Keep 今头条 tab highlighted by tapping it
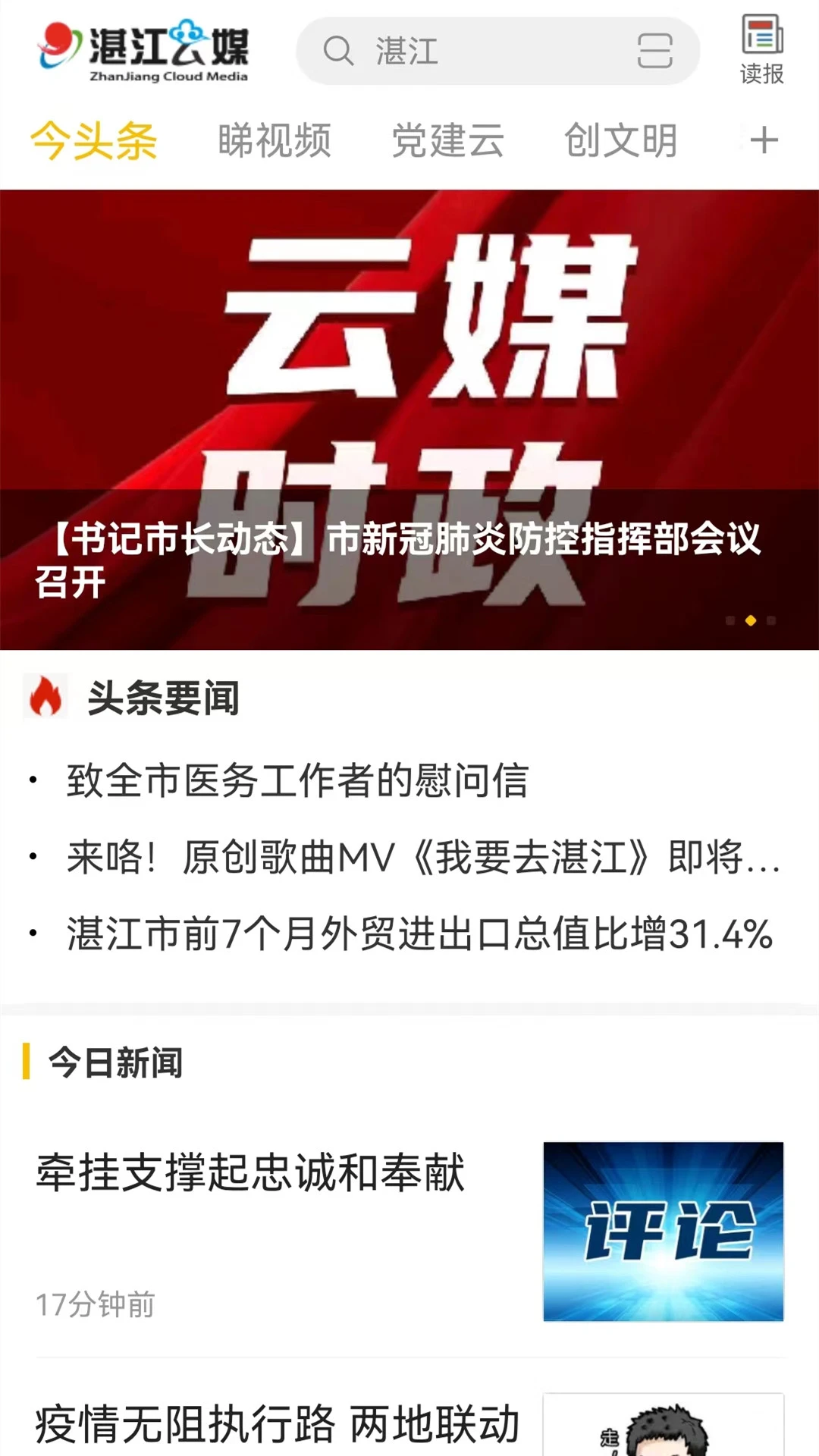The height and width of the screenshot is (1456, 819). 93,140
